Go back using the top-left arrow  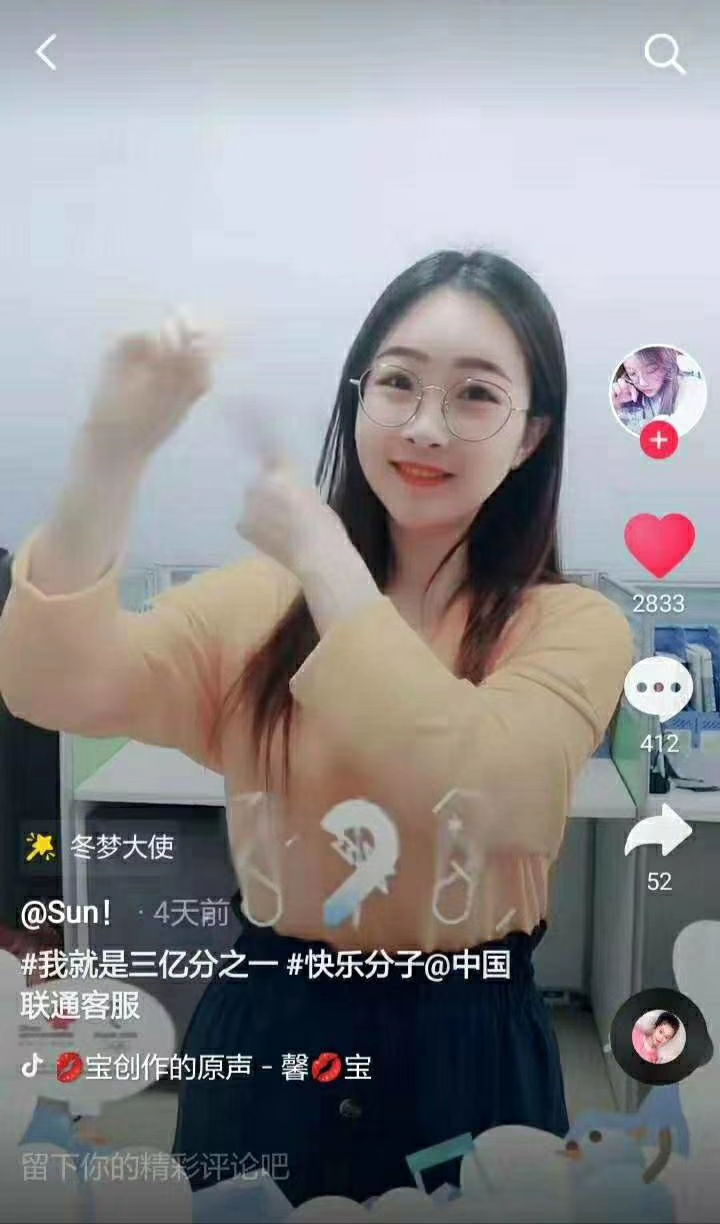(46, 52)
